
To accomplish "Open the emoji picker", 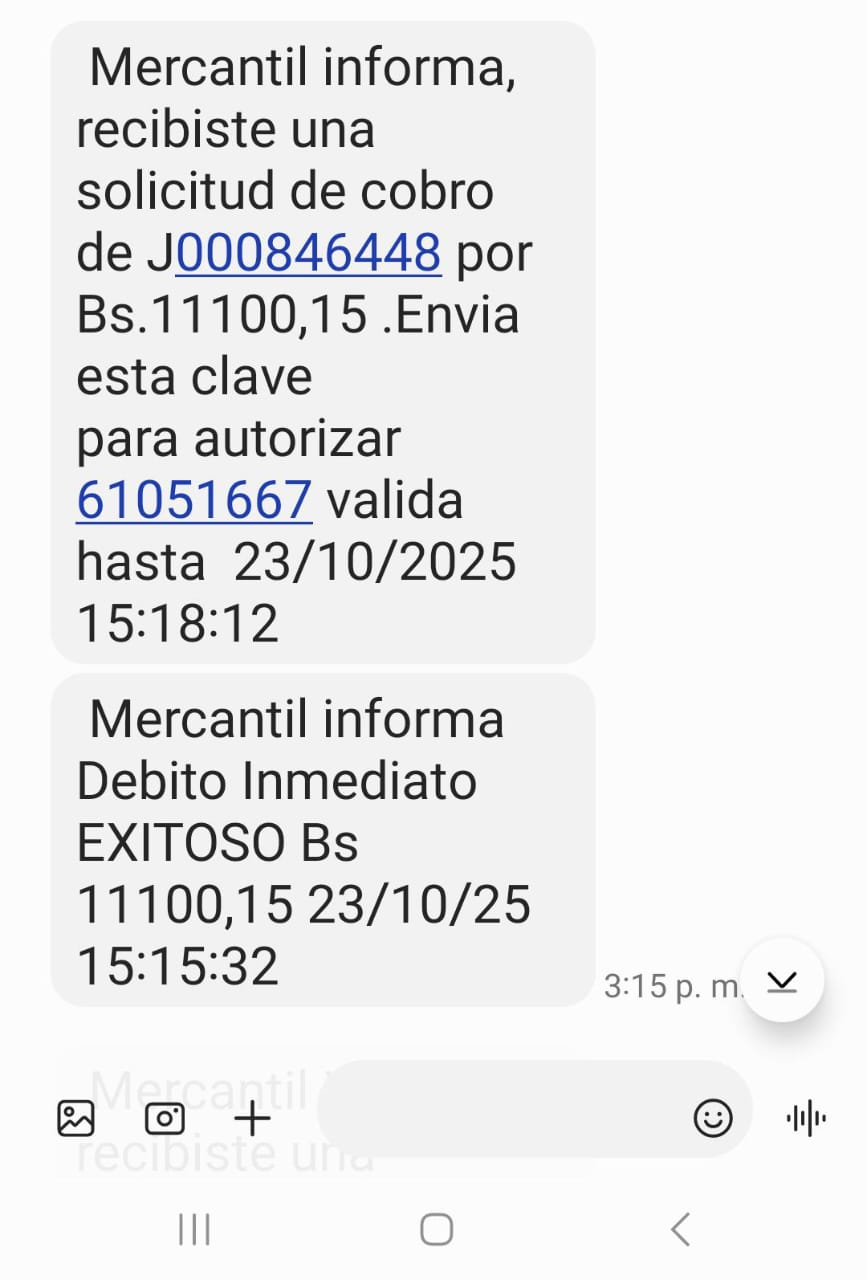I will 713,1117.
